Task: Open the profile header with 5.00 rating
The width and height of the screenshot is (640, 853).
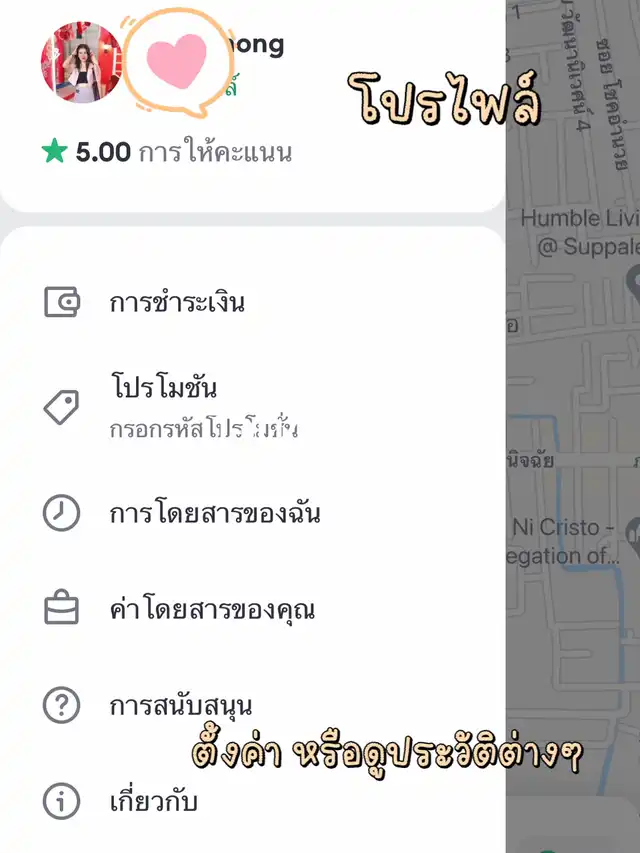Action: point(250,100)
